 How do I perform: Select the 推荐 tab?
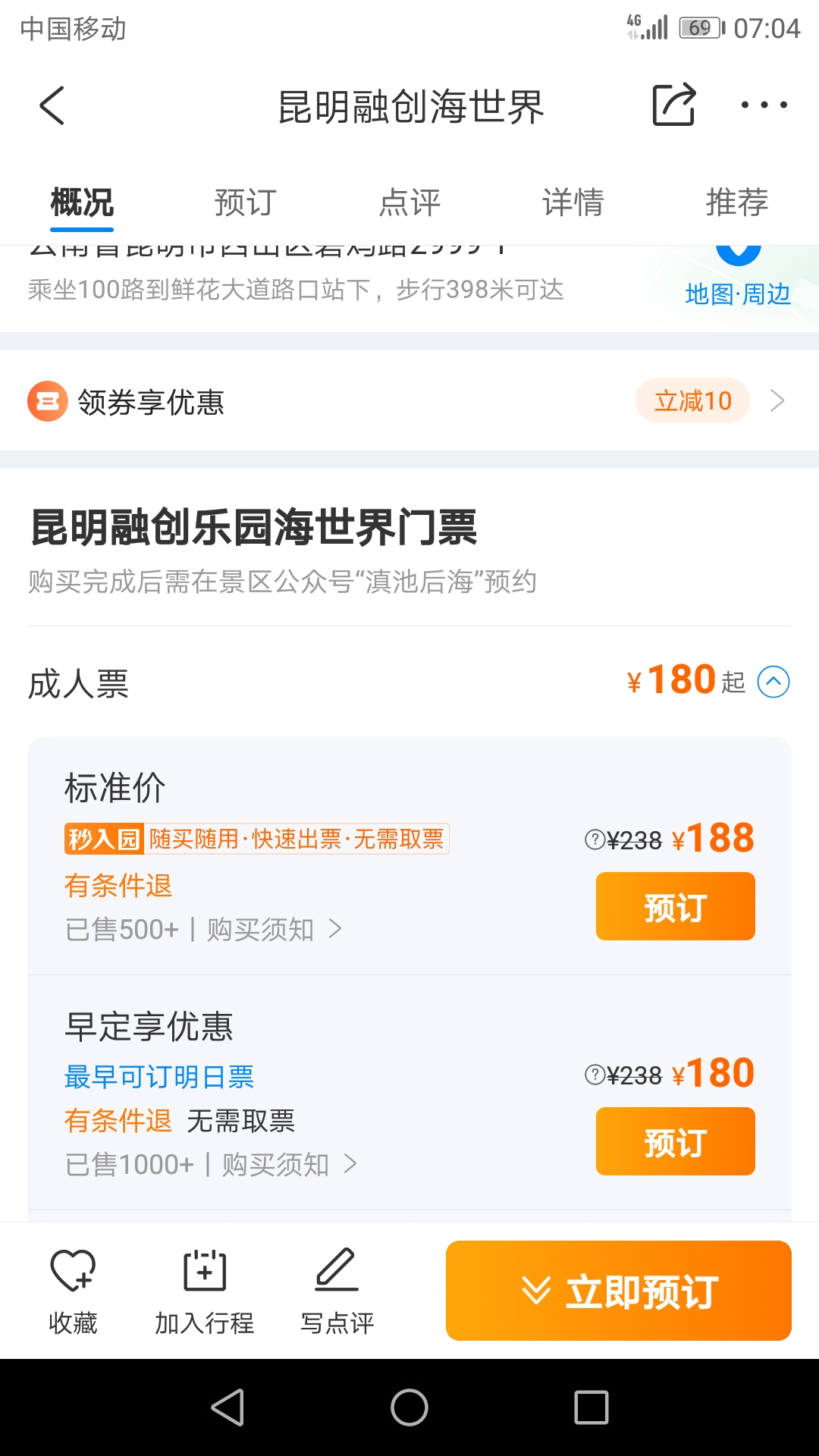pos(737,202)
